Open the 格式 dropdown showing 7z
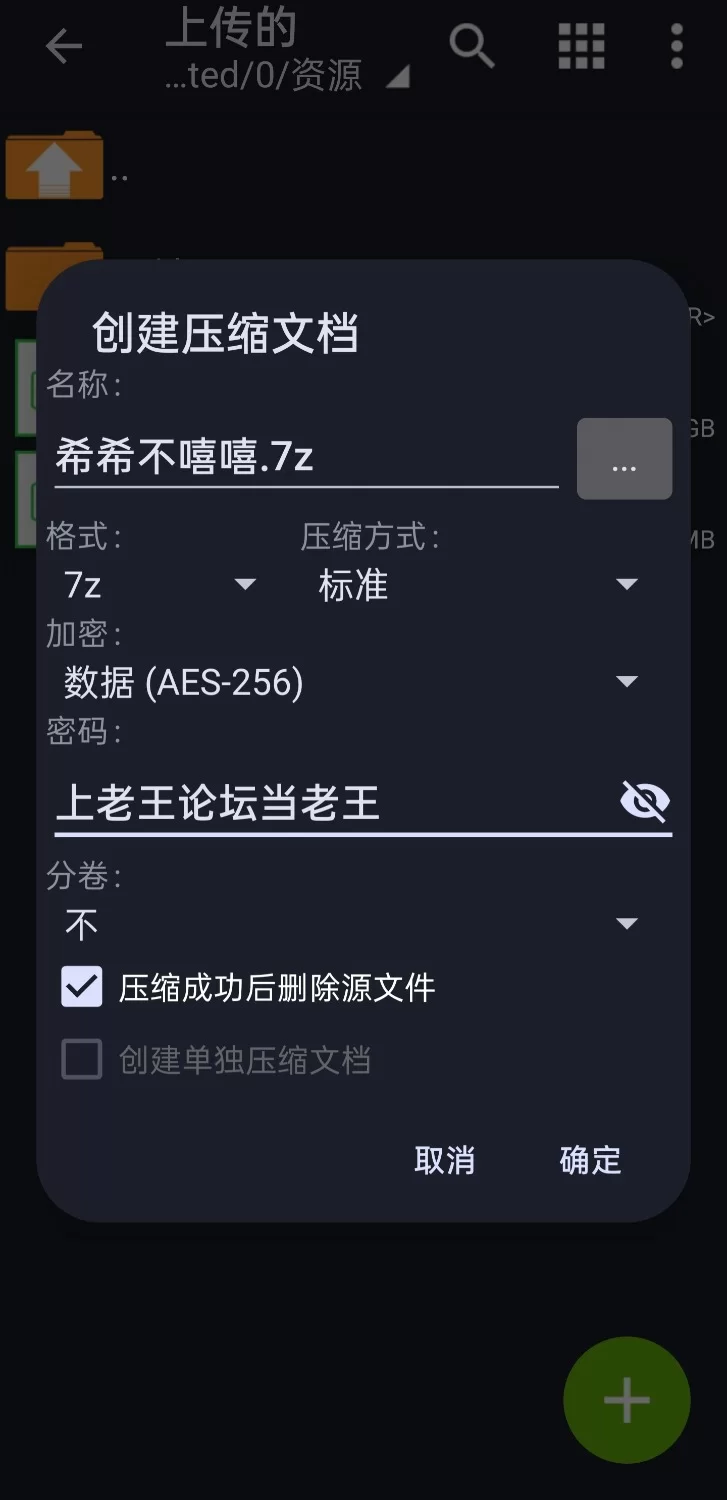This screenshot has width=727, height=1500. coord(160,584)
